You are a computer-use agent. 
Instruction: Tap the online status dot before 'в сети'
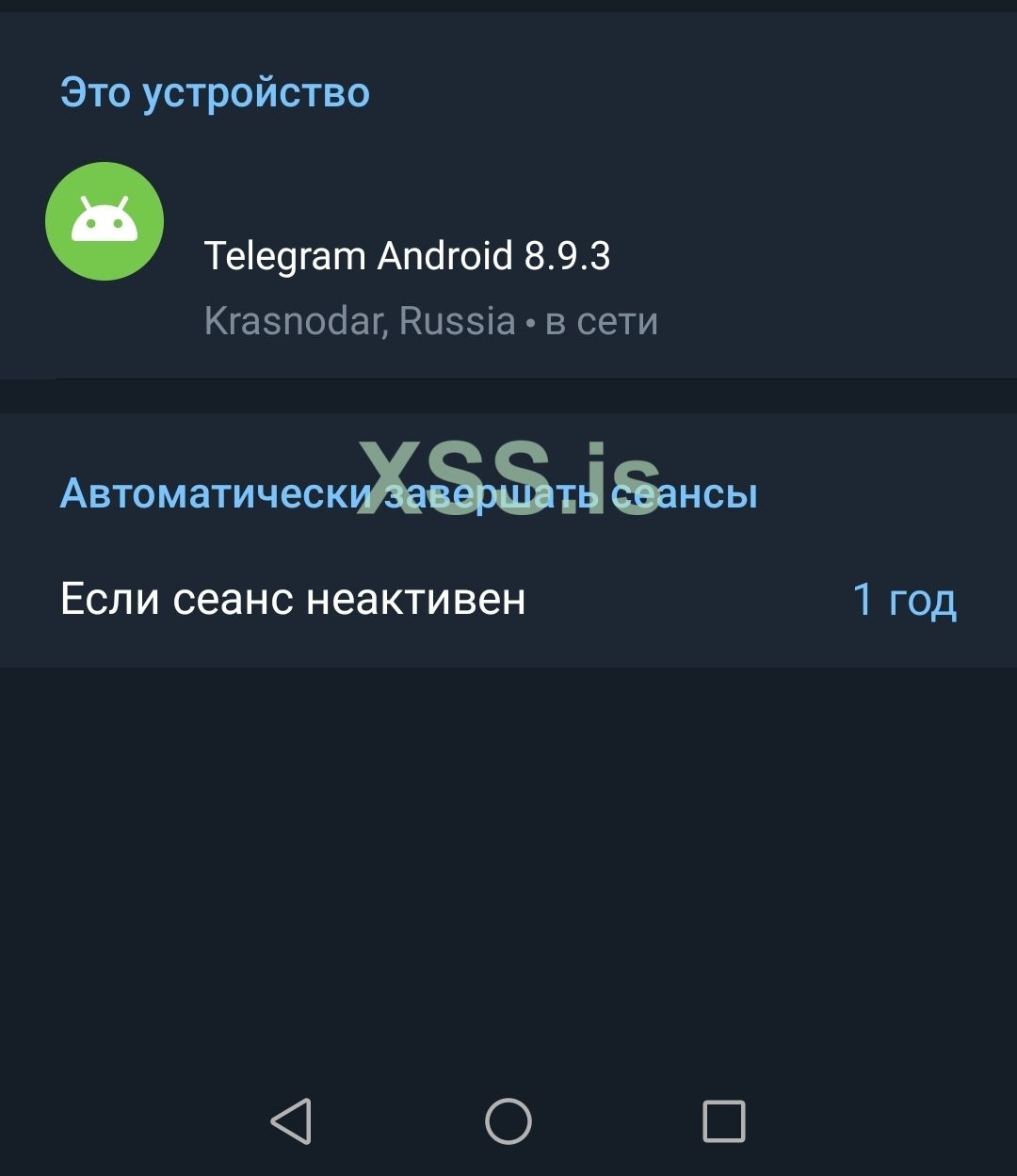pos(530,321)
